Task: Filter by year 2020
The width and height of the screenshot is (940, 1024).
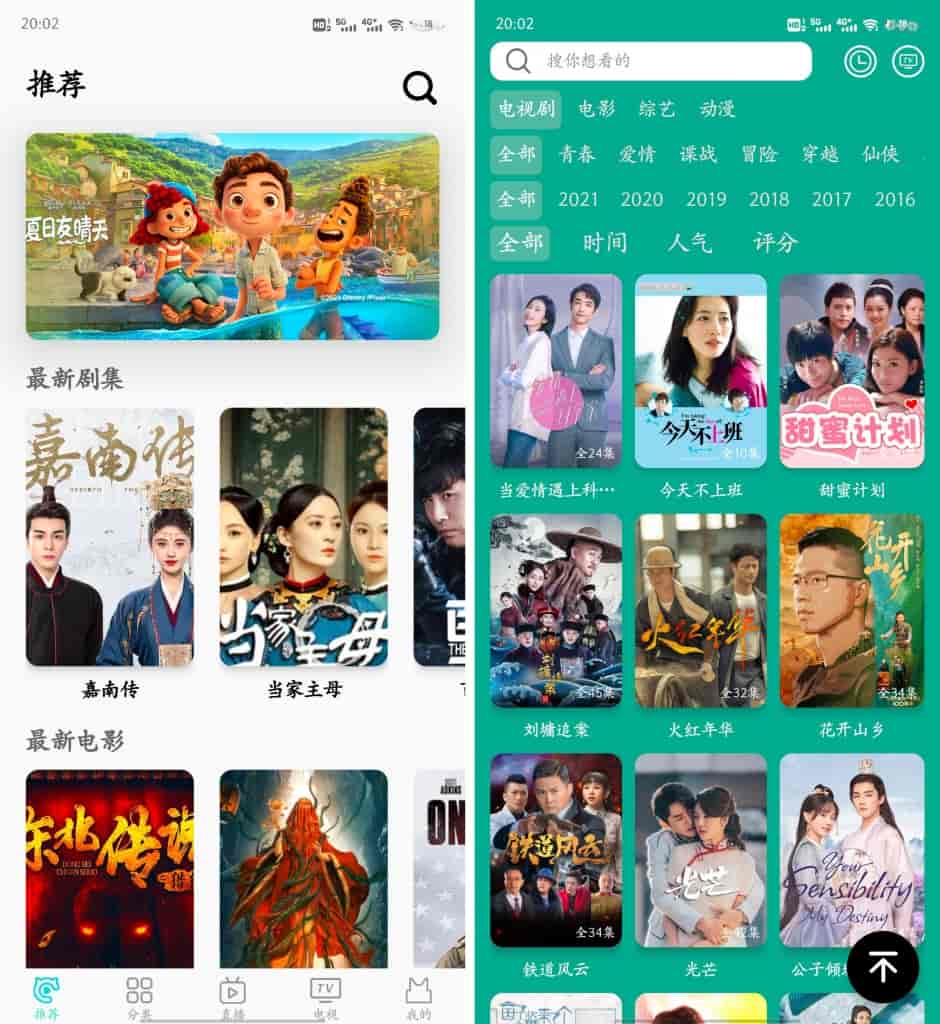Action: point(641,199)
